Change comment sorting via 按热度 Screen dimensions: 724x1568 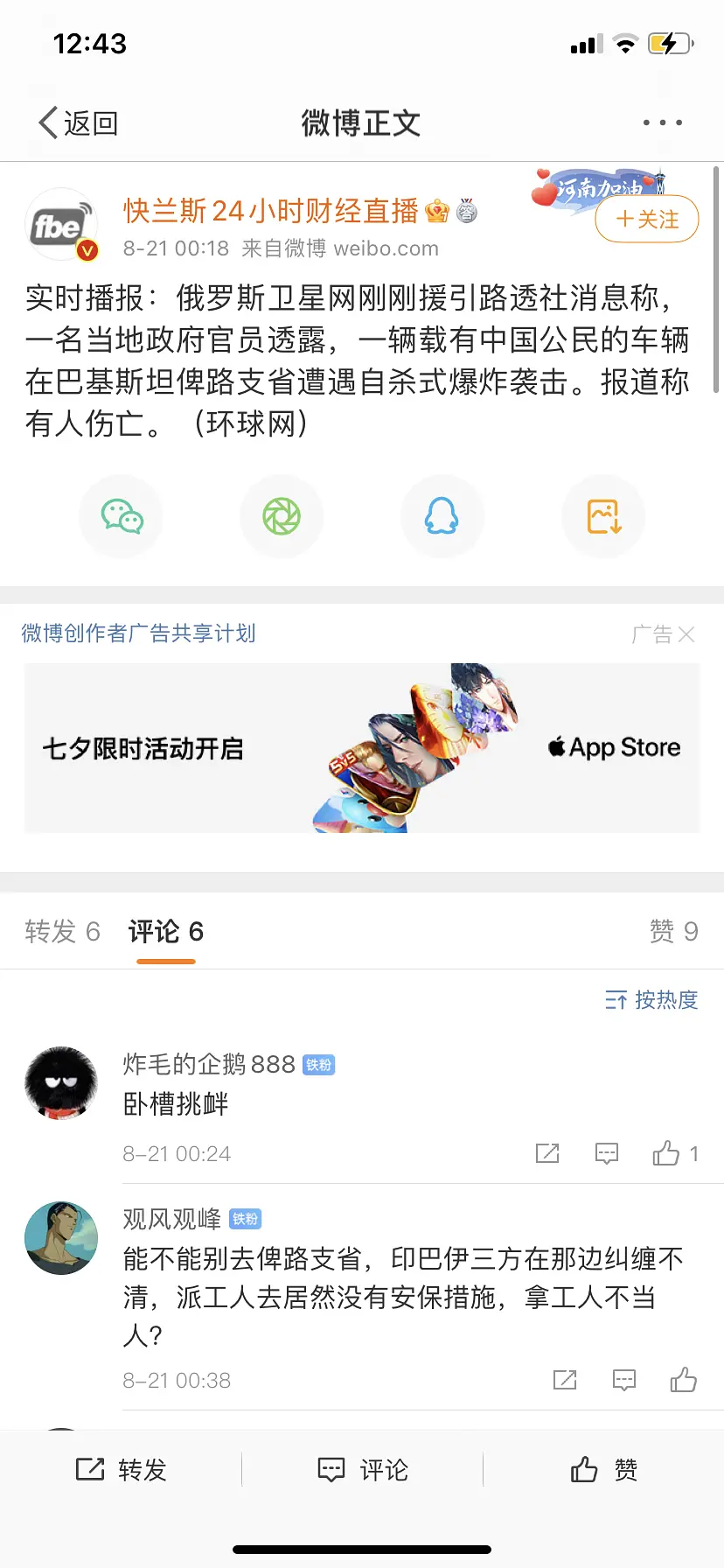point(651,1000)
